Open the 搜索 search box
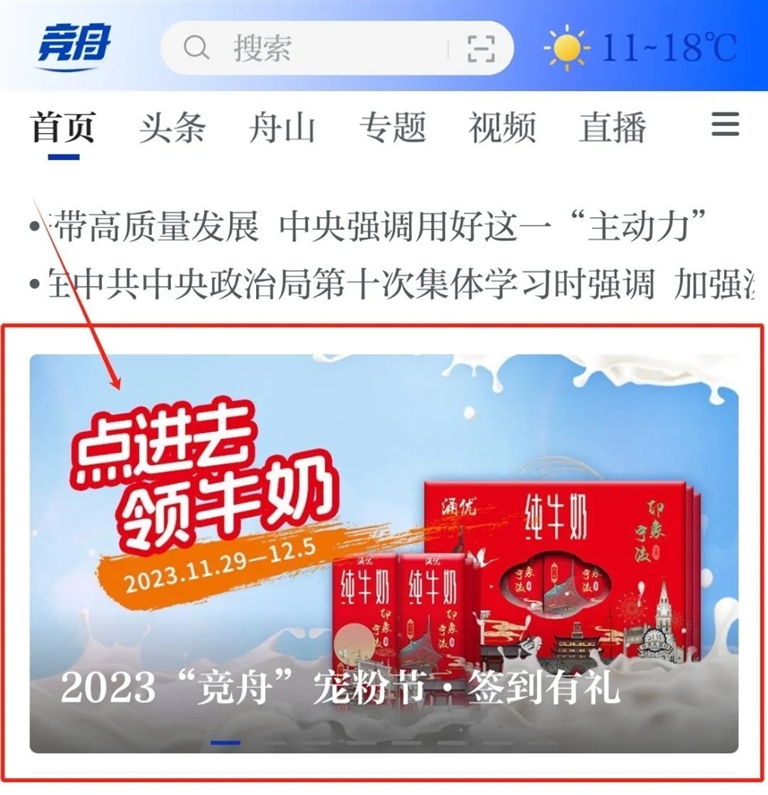768x795 pixels. tap(300, 48)
